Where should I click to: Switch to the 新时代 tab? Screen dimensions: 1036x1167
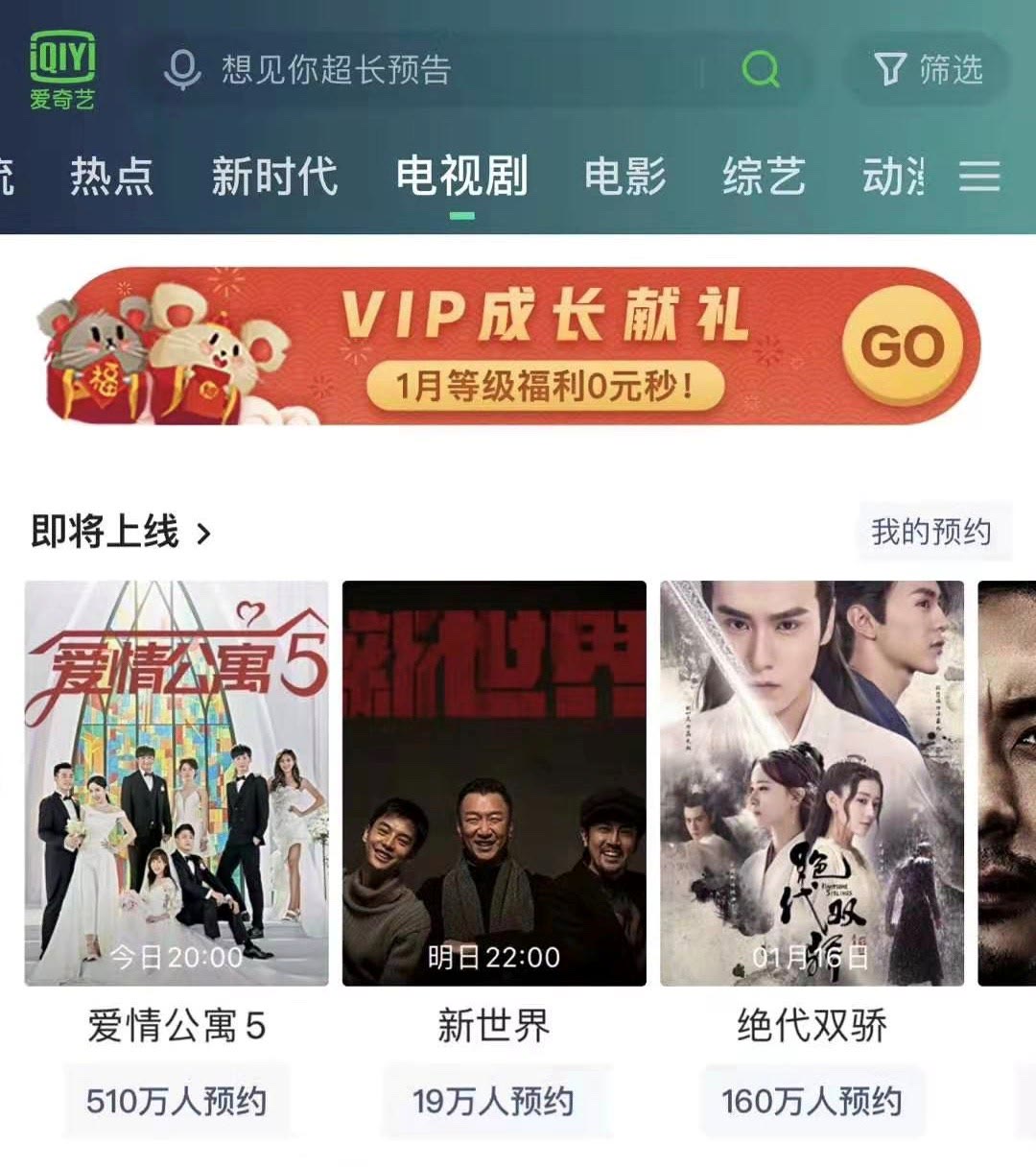tap(274, 177)
